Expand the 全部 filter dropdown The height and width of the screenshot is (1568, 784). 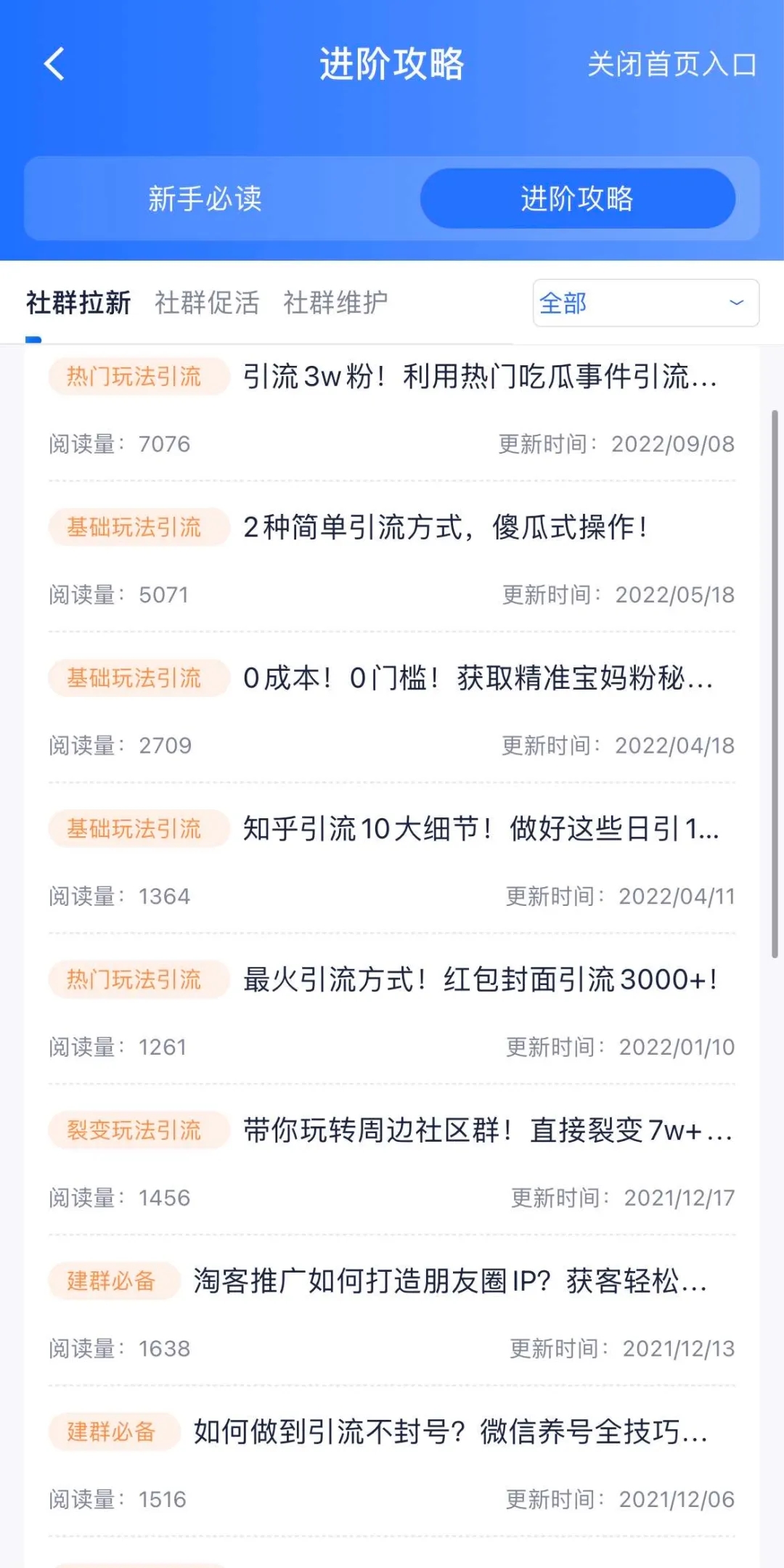pos(645,303)
